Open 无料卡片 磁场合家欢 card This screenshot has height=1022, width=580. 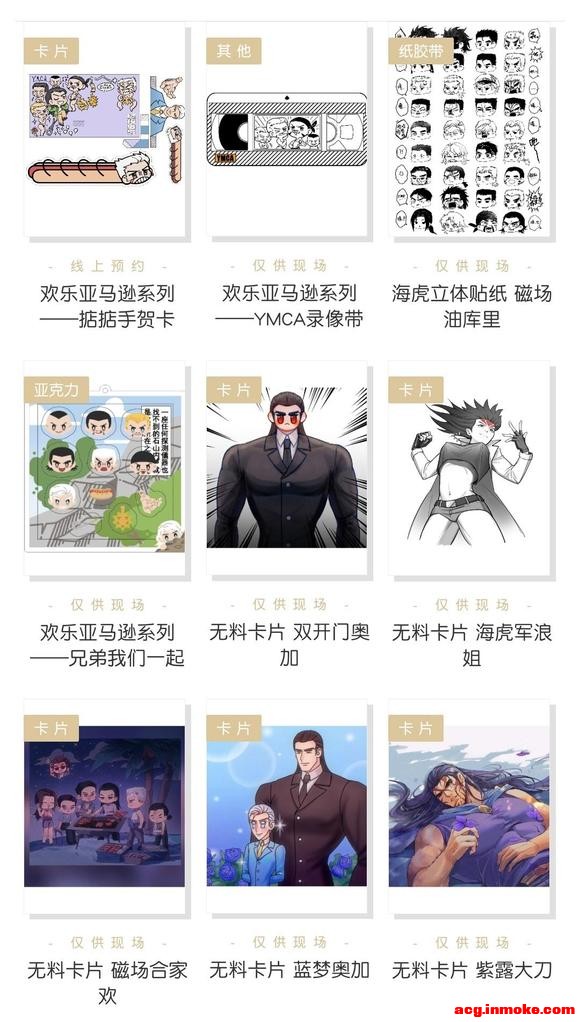click(107, 807)
